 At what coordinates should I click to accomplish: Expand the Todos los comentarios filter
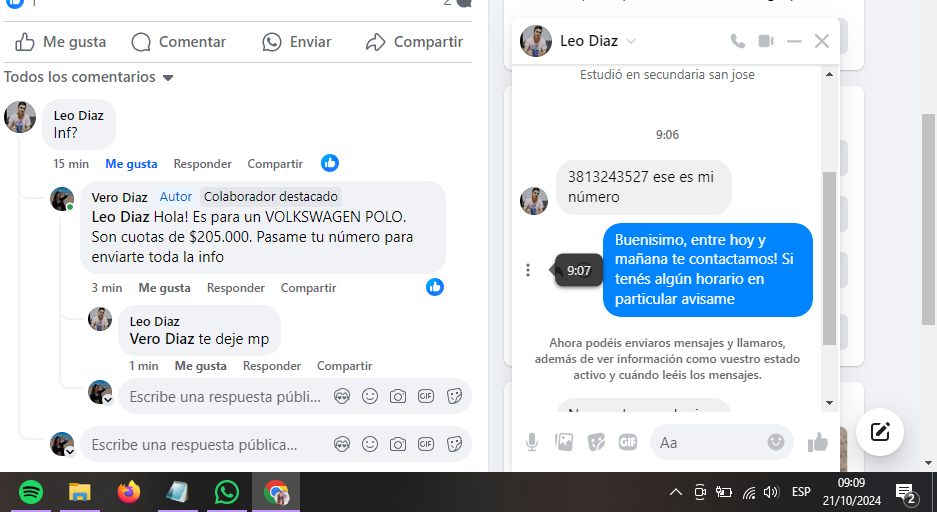tap(88, 77)
